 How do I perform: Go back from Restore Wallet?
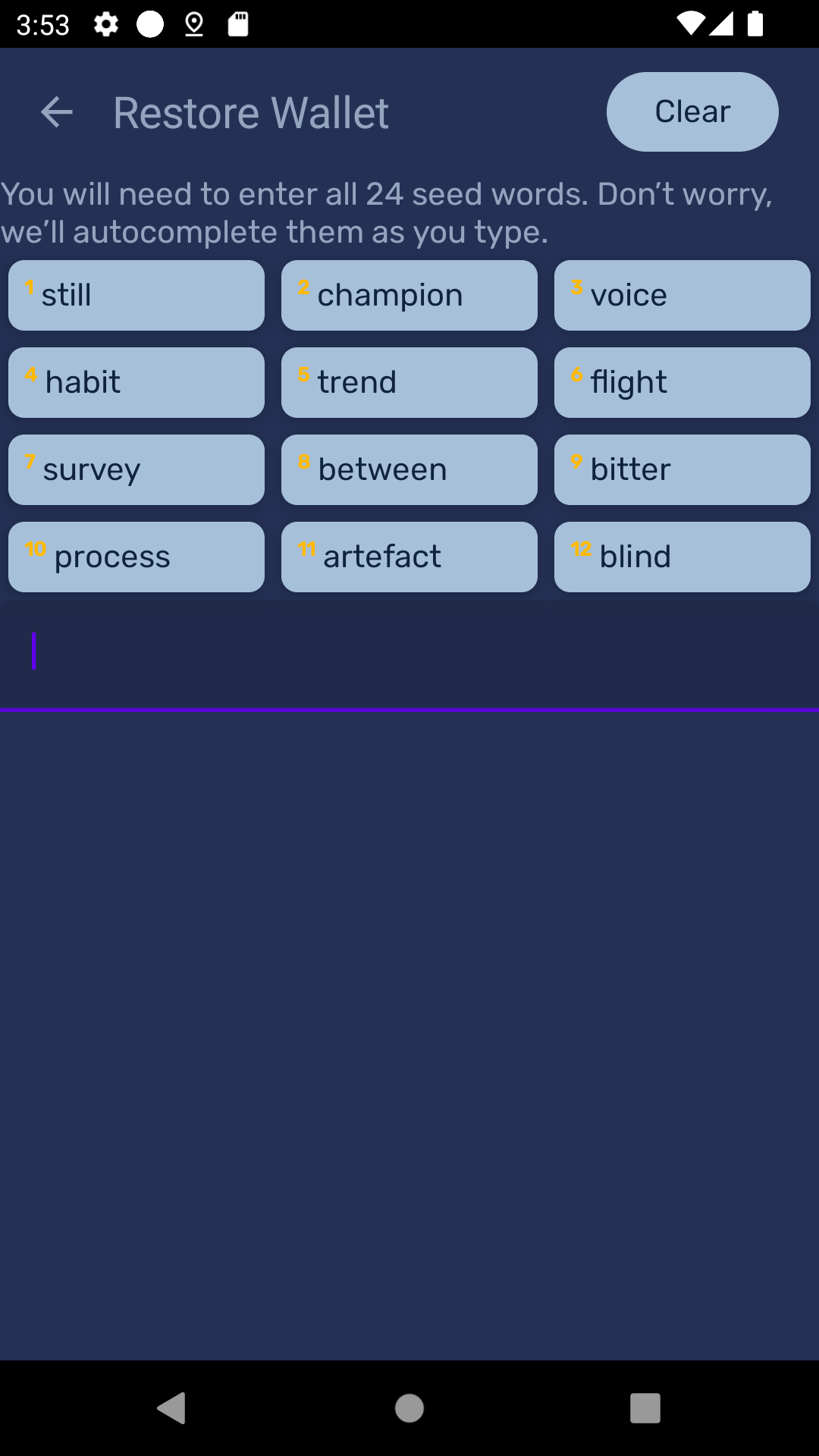[x=57, y=113]
